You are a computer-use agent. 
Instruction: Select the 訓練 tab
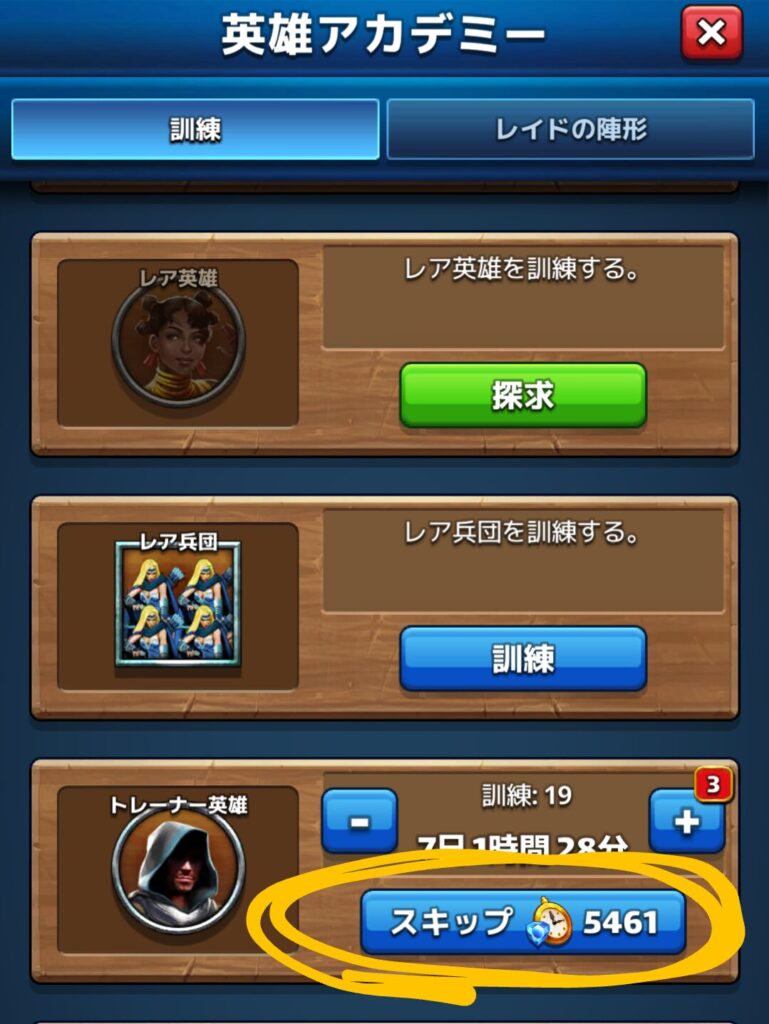pos(195,129)
